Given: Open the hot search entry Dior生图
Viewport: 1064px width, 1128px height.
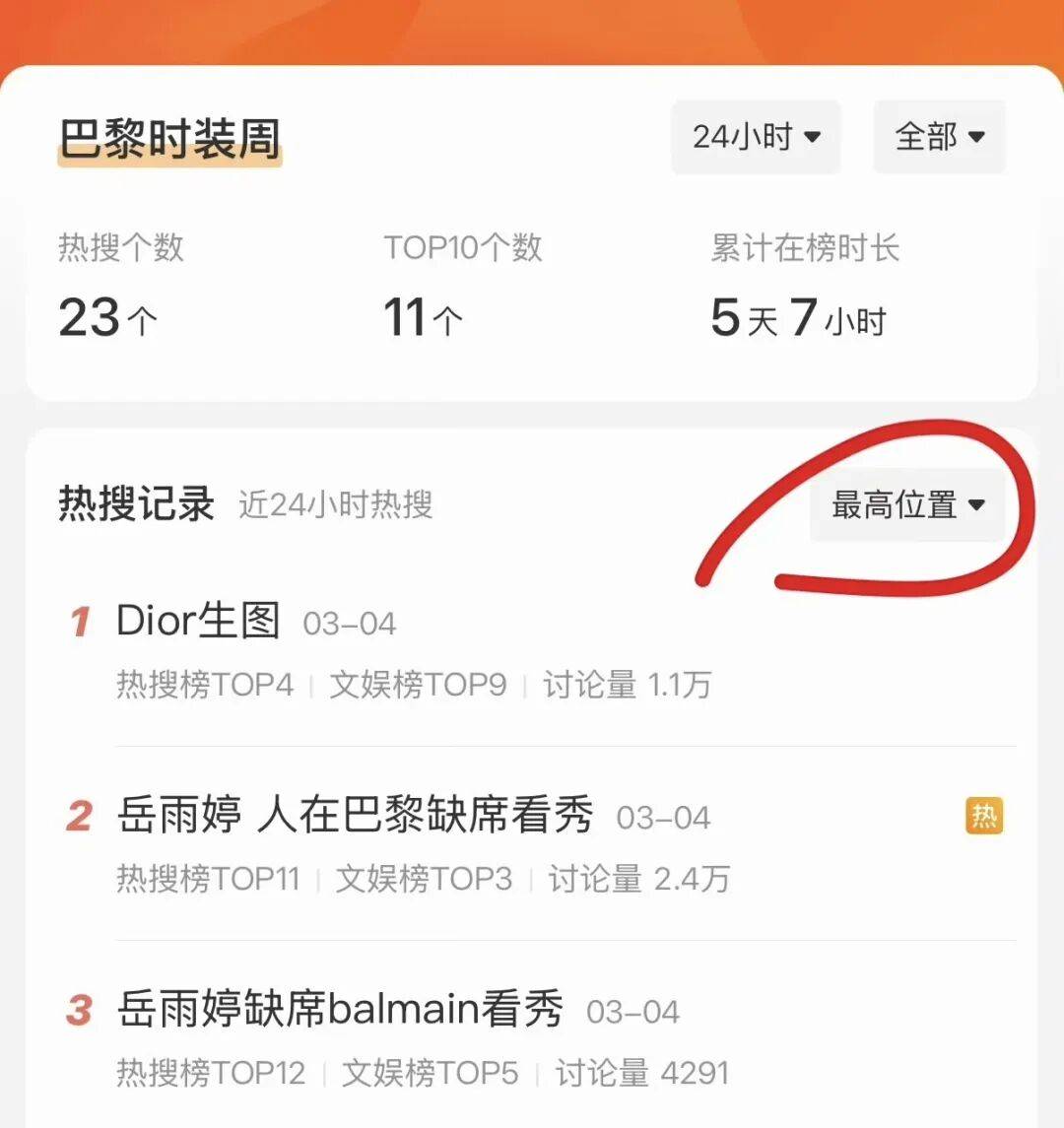Looking at the screenshot, I should point(199,622).
